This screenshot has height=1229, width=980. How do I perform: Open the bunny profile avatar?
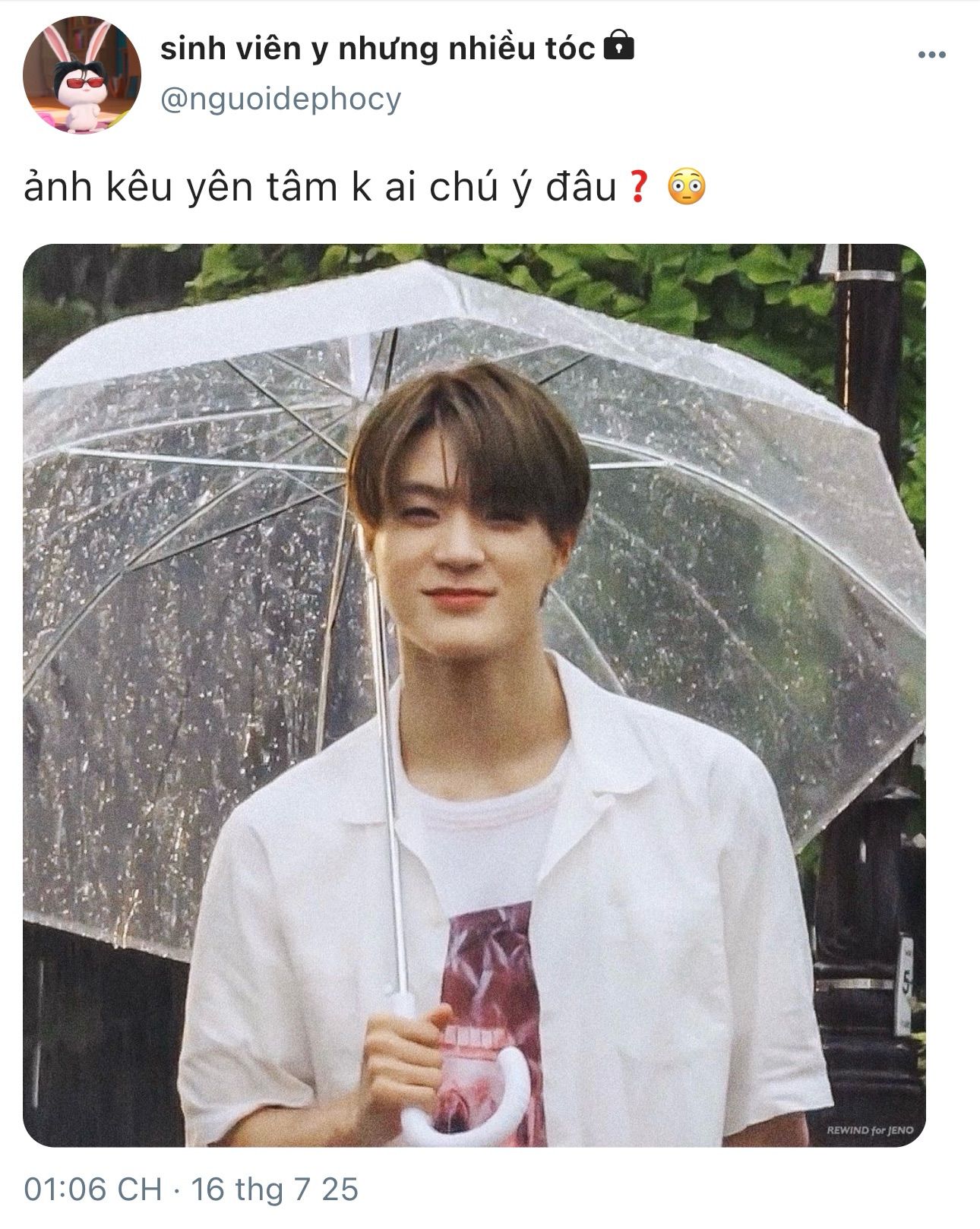click(83, 74)
